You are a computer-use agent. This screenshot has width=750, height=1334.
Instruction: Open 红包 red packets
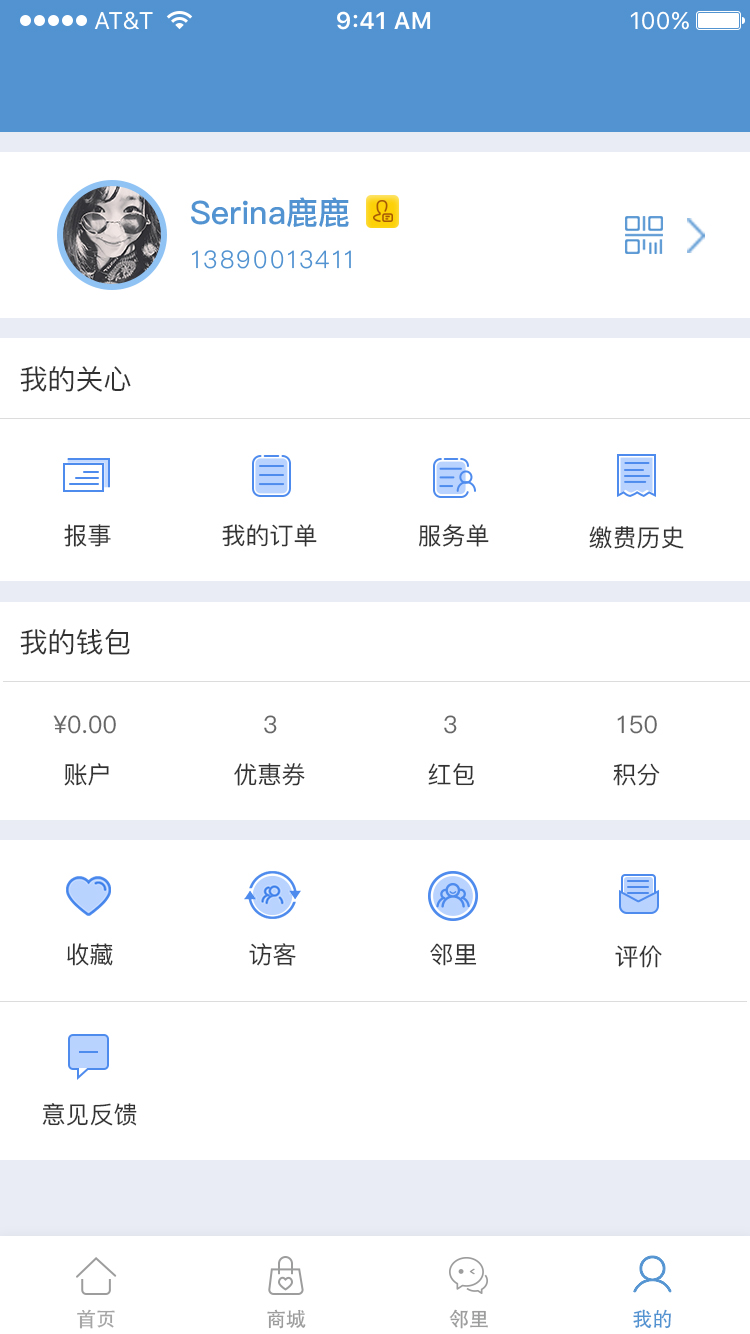point(451,748)
